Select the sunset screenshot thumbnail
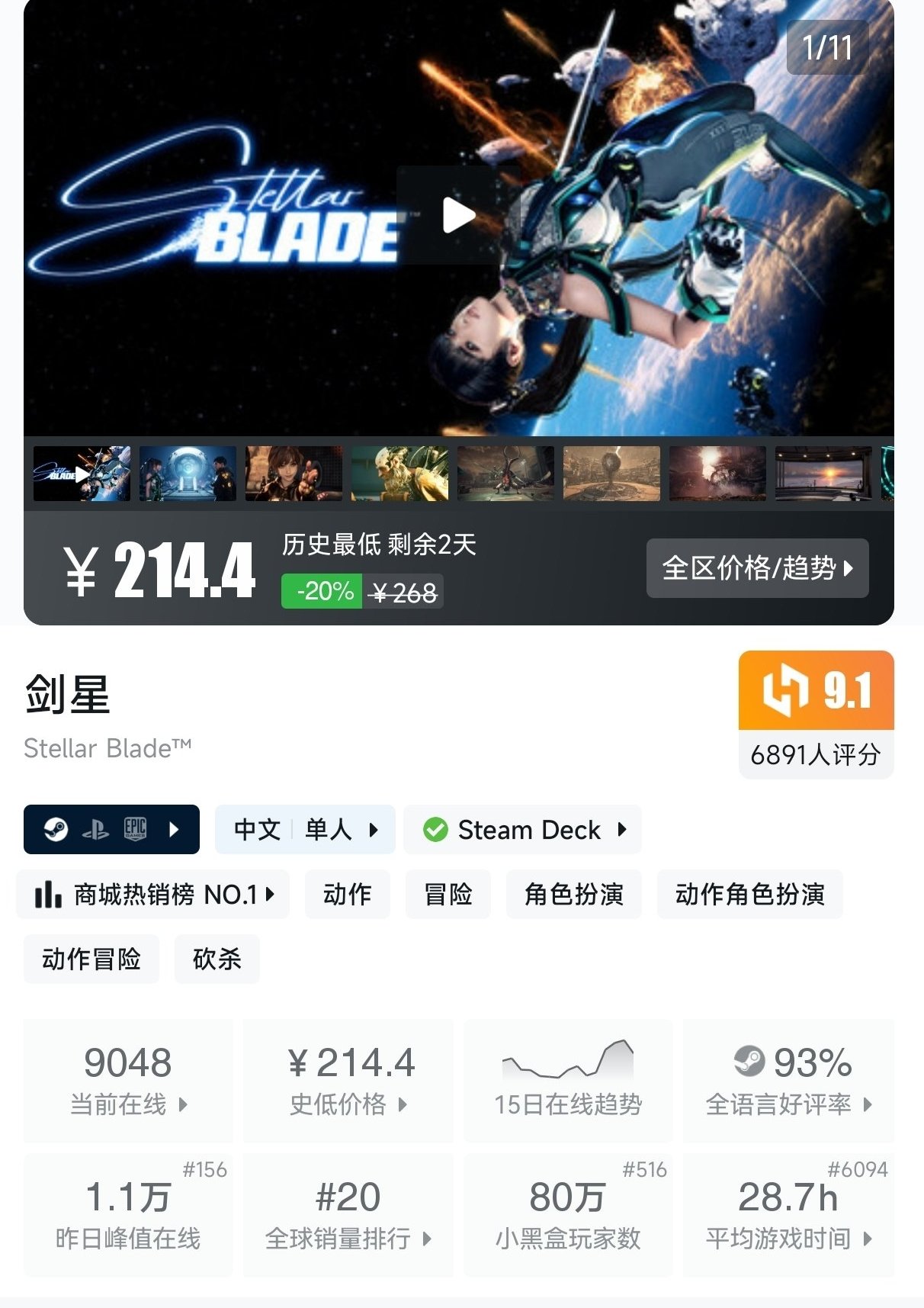The width and height of the screenshot is (924, 1308). [823, 474]
